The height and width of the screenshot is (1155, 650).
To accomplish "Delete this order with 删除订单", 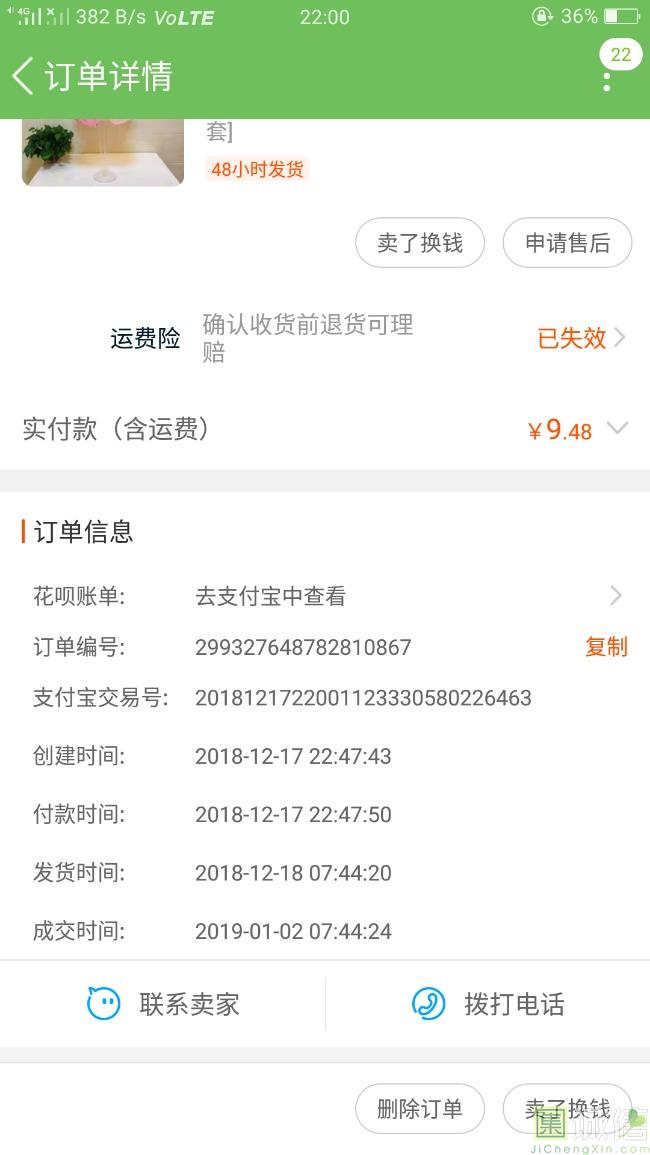I will click(420, 1109).
